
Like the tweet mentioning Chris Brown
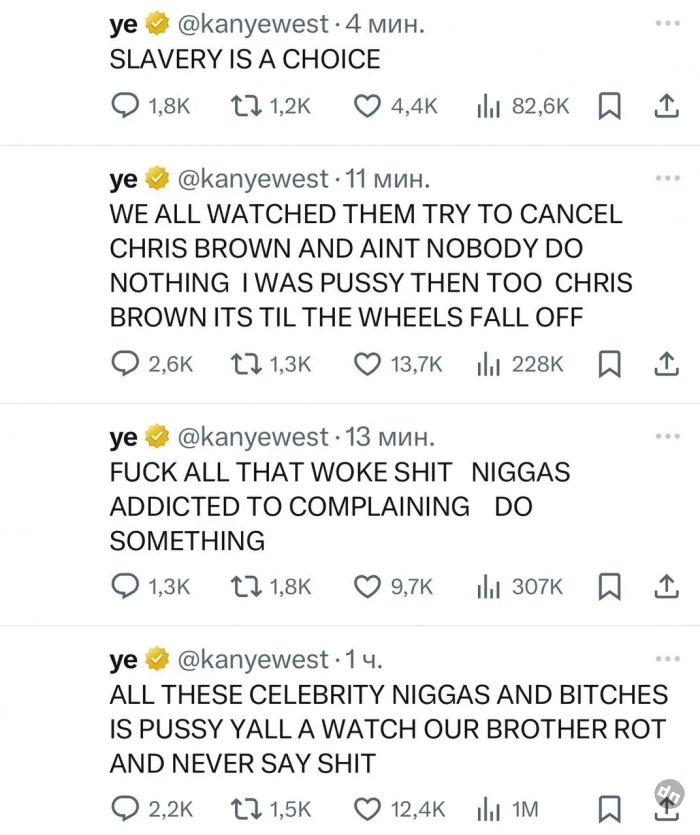click(368, 366)
